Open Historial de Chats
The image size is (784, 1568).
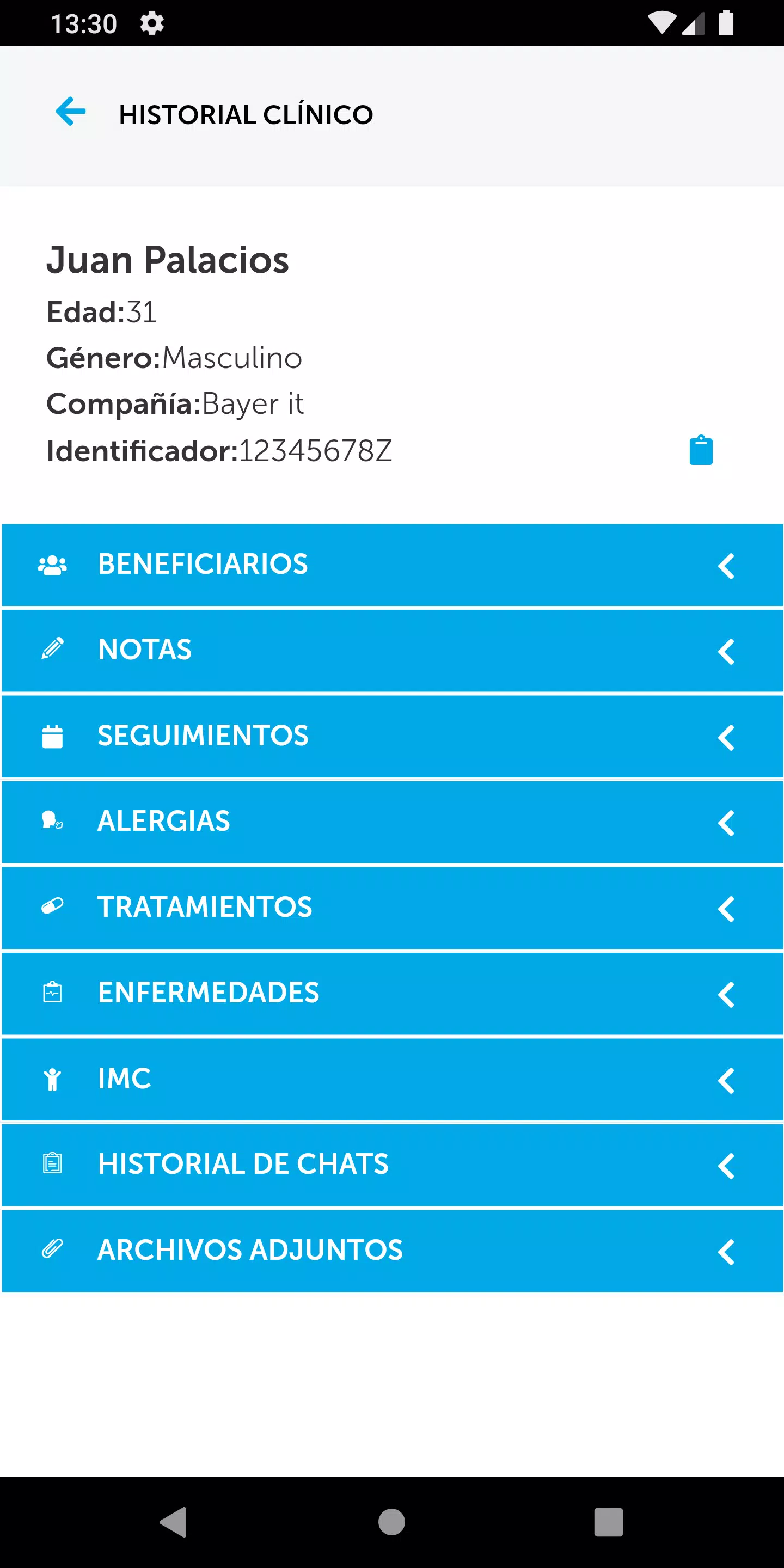click(x=392, y=1166)
